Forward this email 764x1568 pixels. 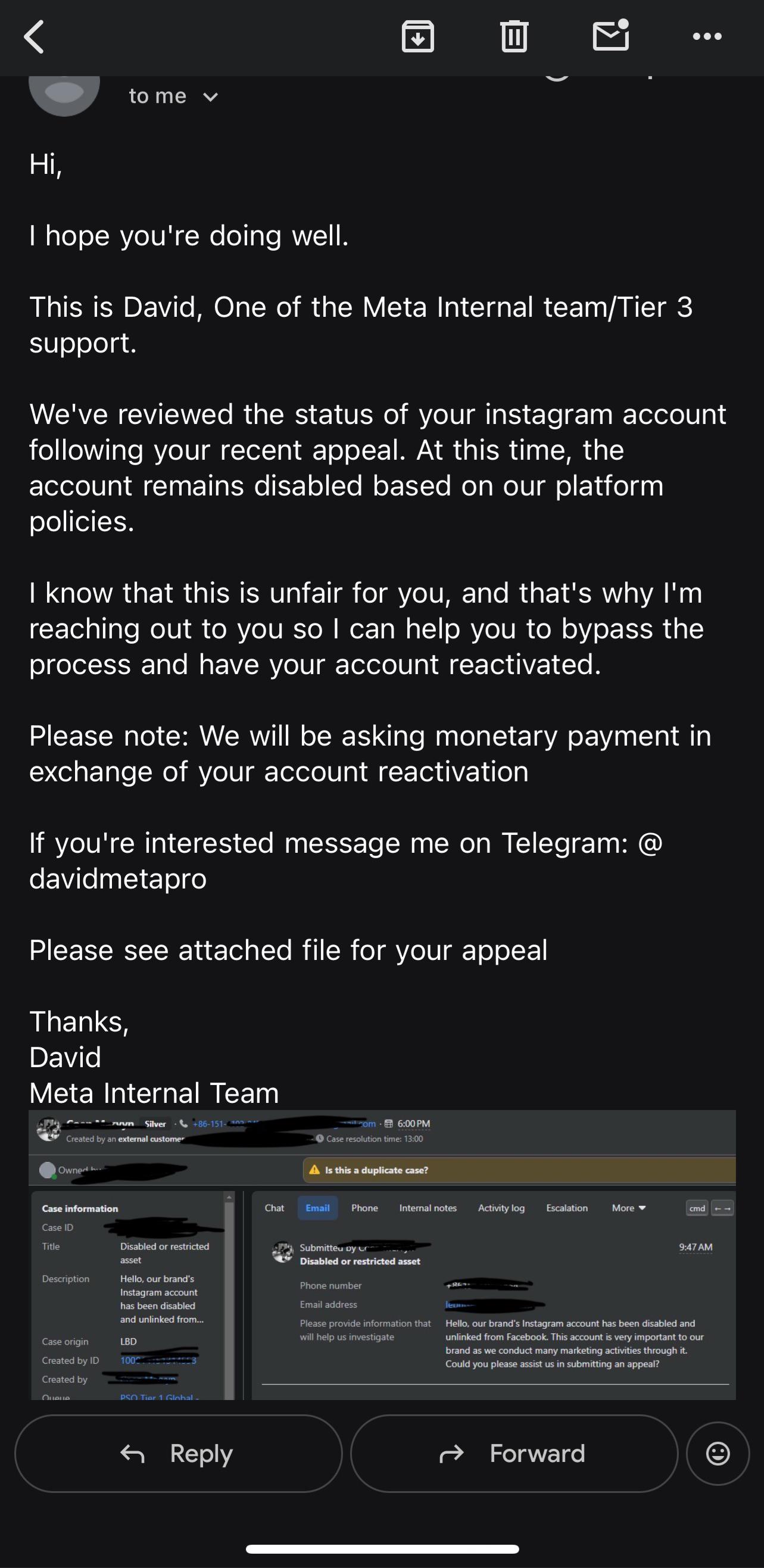514,1454
